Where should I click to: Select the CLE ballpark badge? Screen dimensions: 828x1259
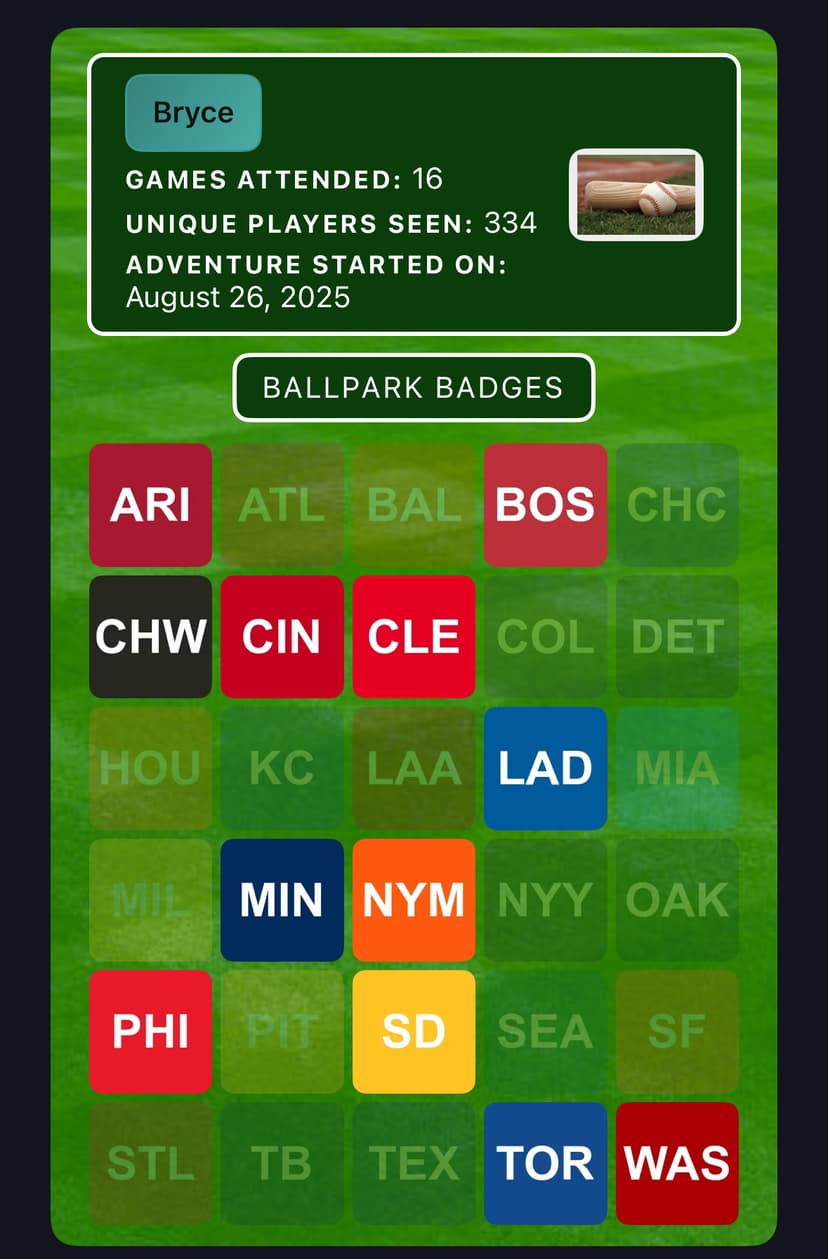414,635
